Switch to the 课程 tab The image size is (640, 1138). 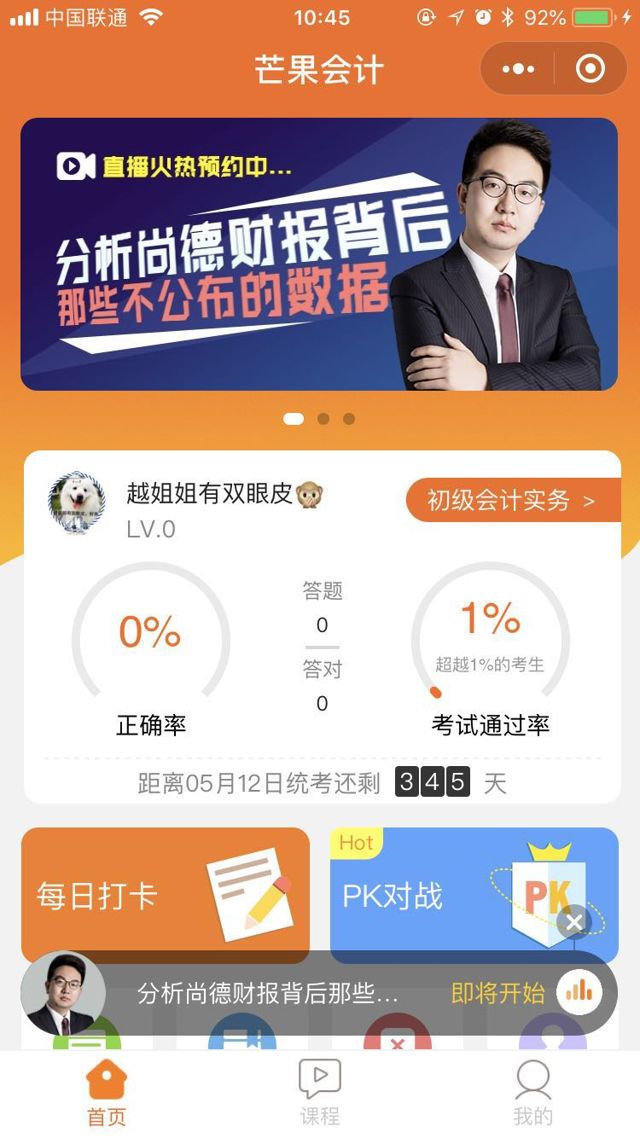(320, 1093)
